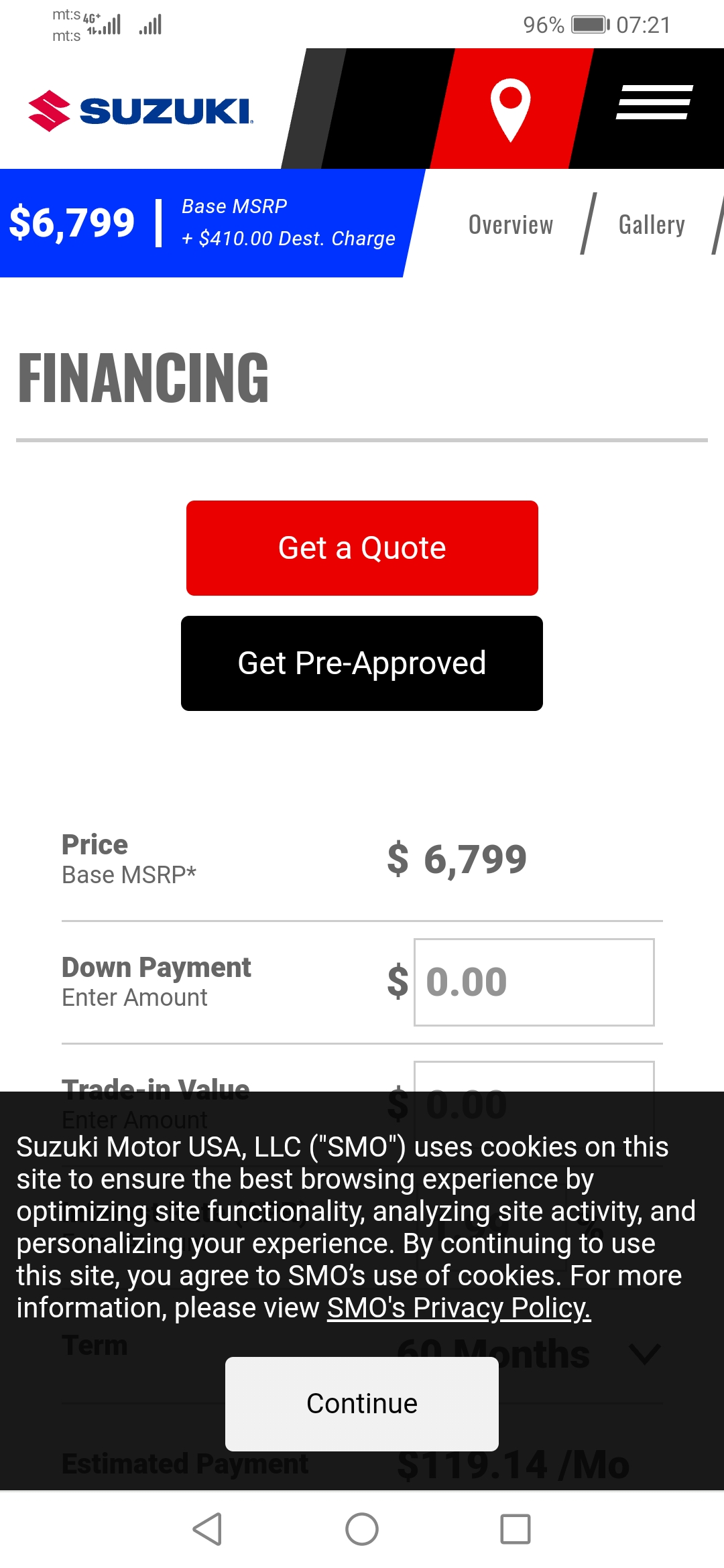Go to the phone's home screen

click(x=362, y=1529)
